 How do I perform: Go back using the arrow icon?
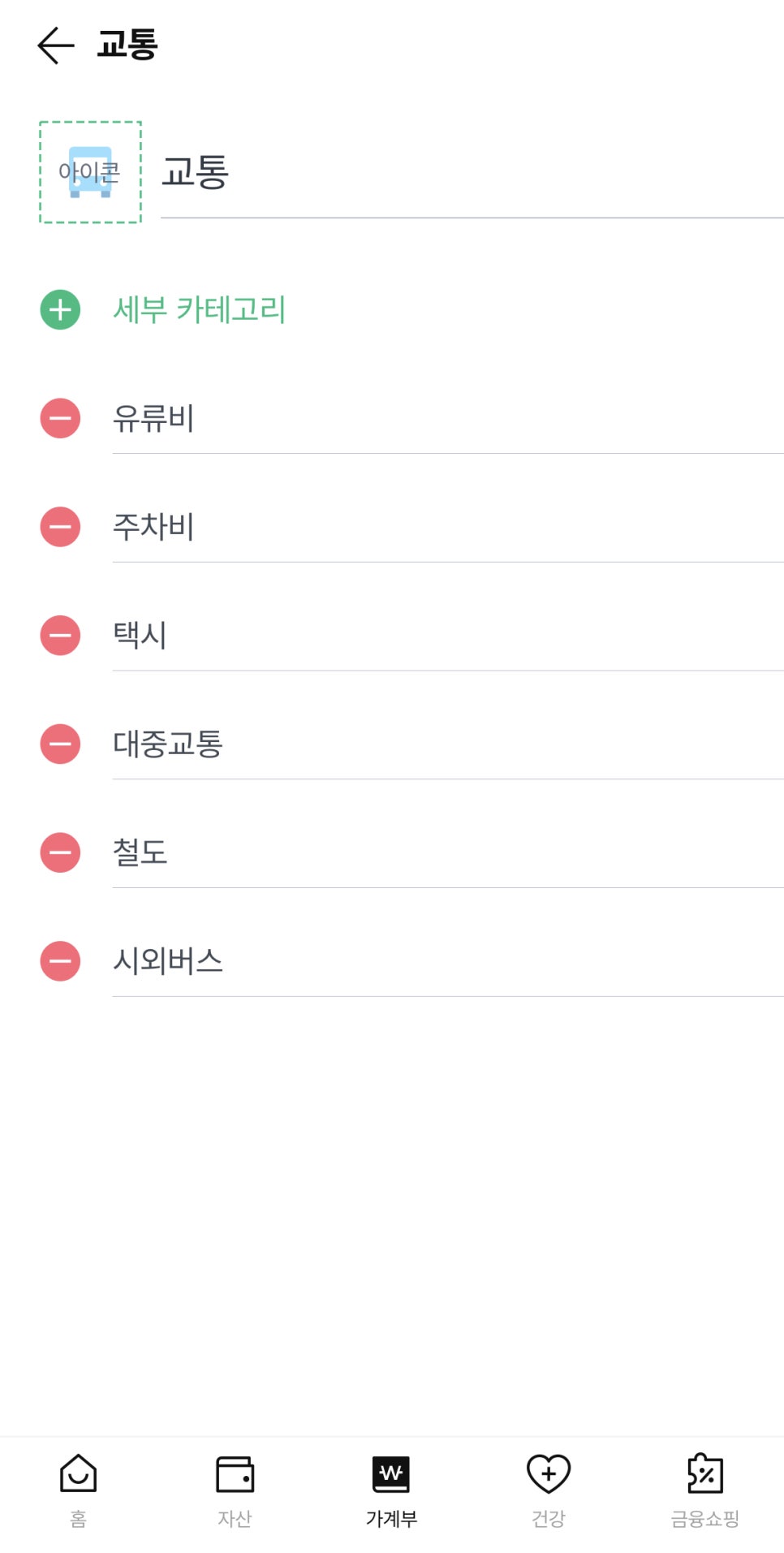coord(55,45)
